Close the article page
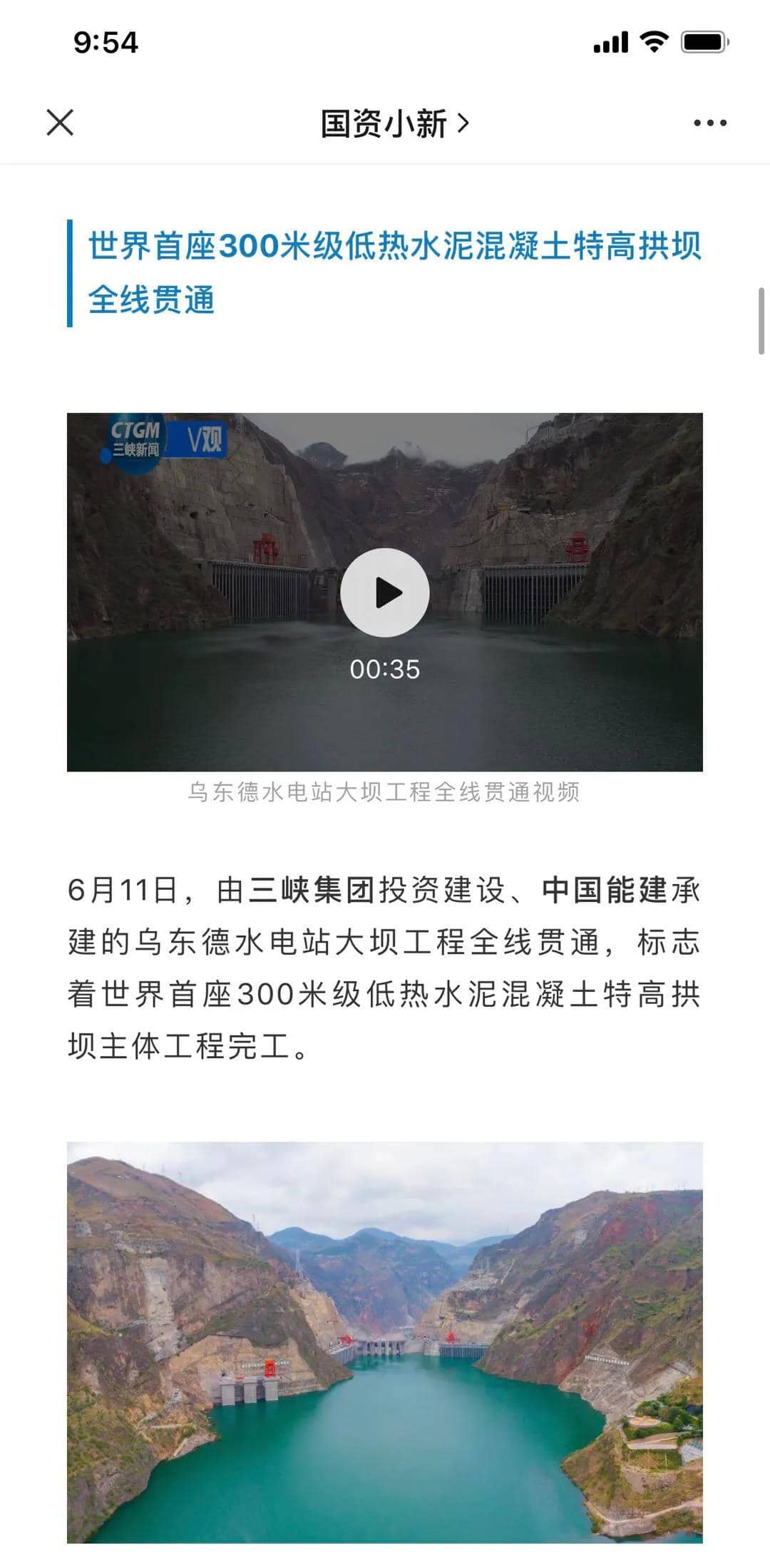 [60, 123]
